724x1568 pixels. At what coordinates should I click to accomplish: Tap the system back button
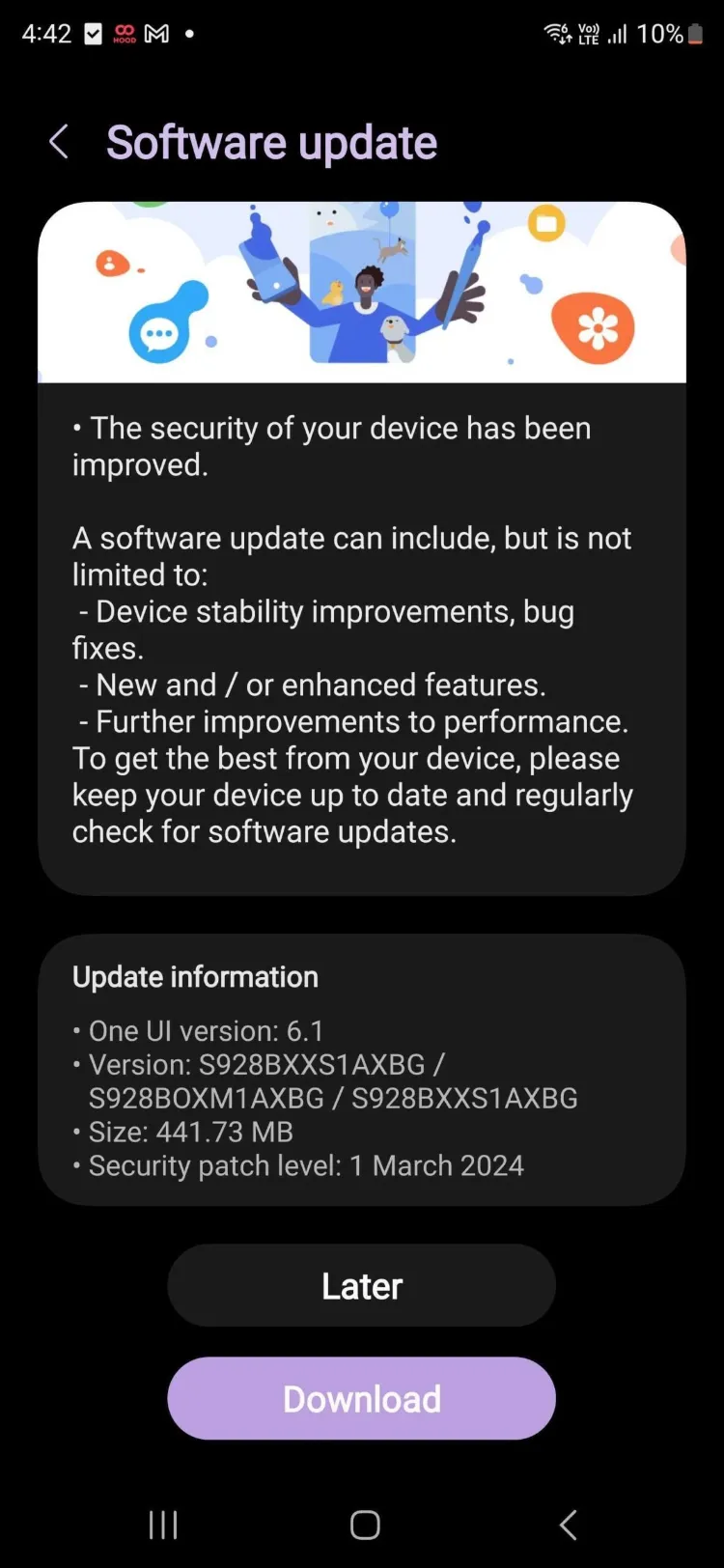[568, 1525]
